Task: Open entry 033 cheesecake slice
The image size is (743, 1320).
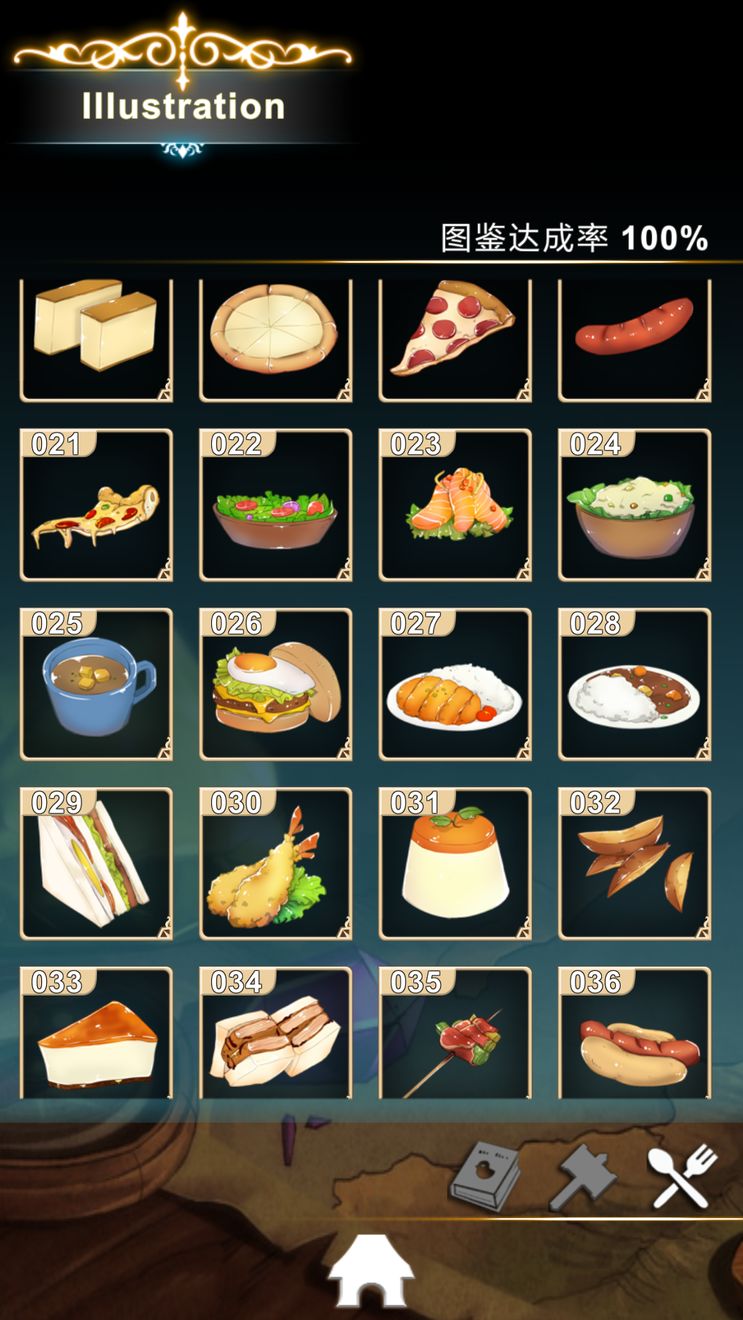Action: (96, 1033)
